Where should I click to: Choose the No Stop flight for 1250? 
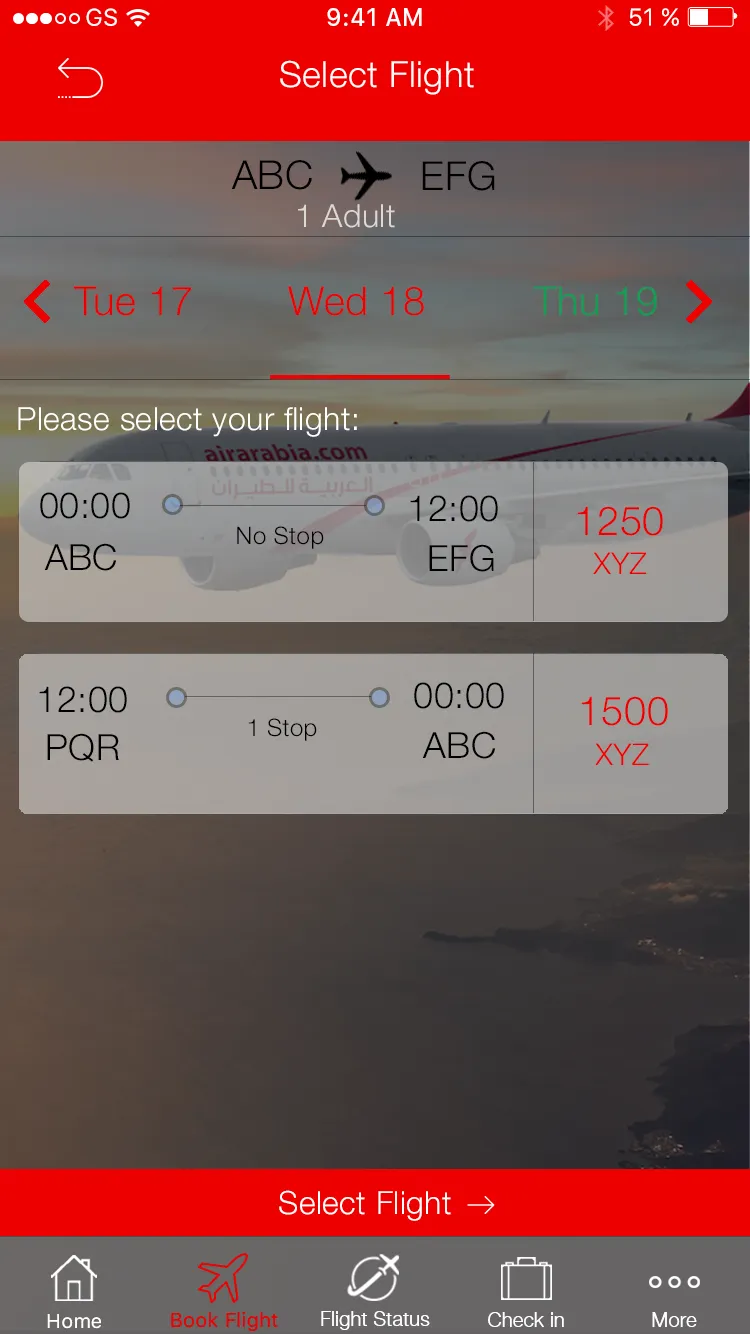click(x=373, y=541)
